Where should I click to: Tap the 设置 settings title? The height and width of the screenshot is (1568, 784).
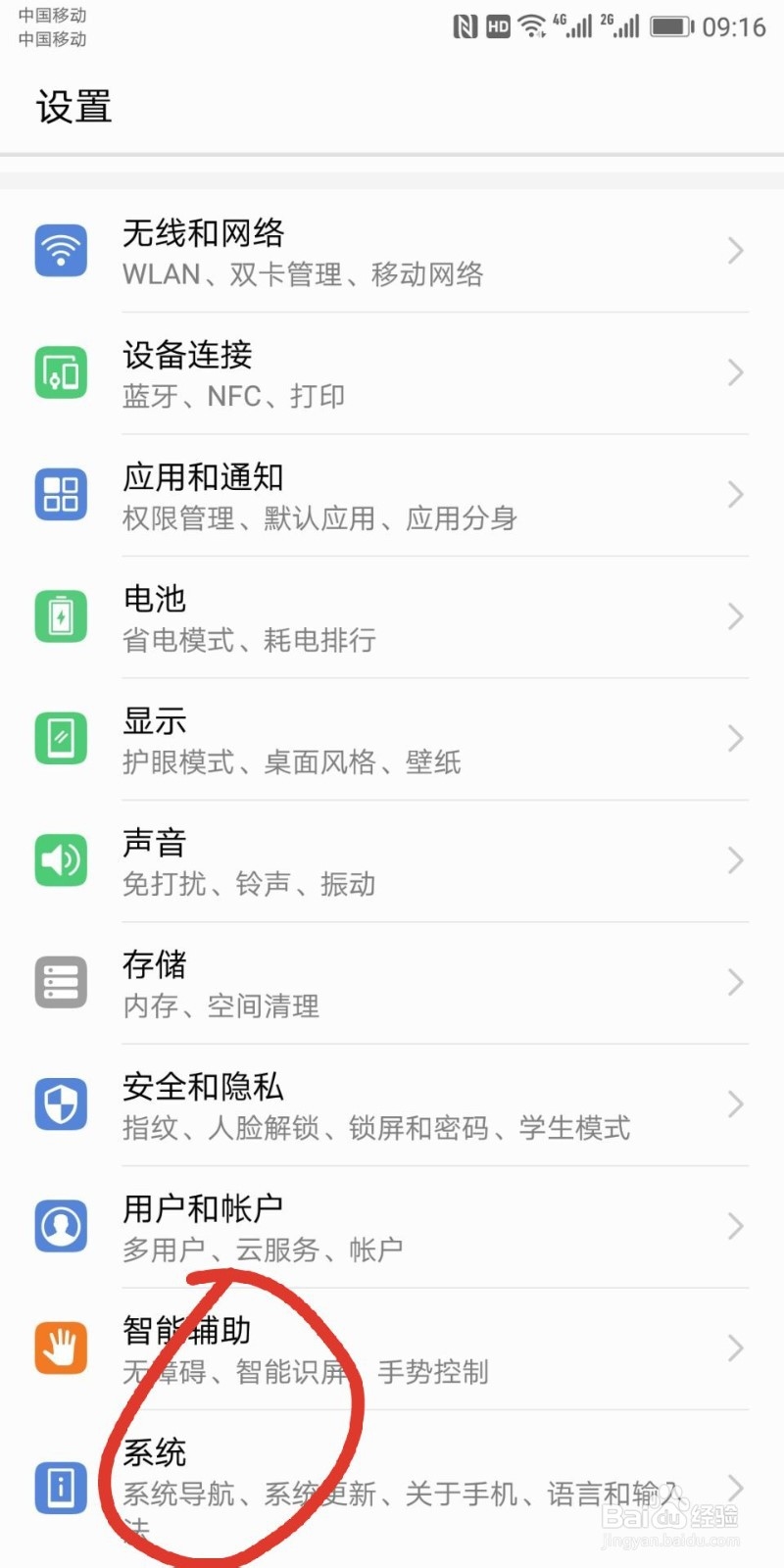tap(73, 106)
